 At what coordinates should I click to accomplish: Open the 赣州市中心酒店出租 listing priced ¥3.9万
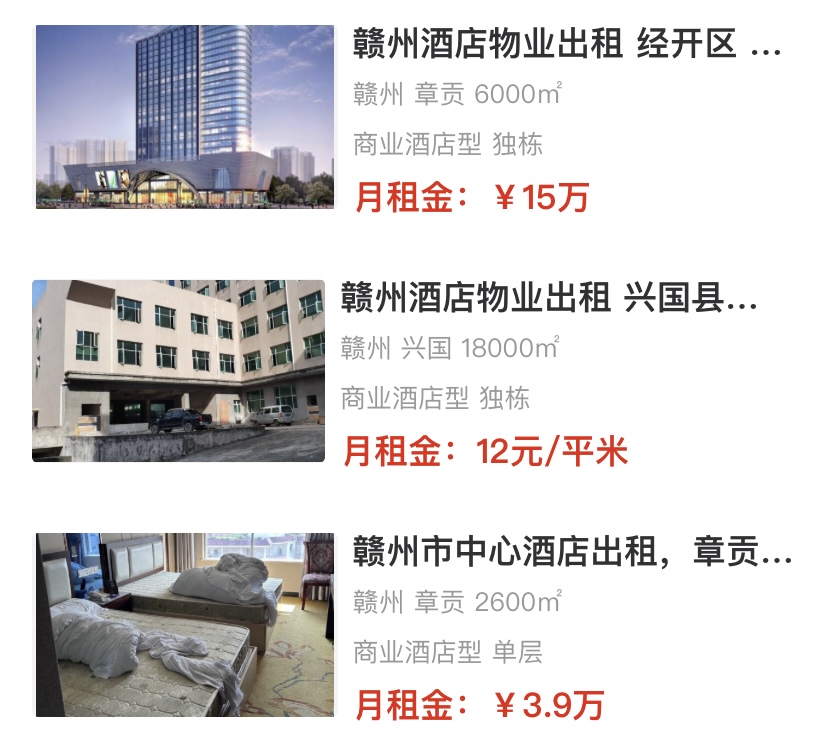coord(571,552)
